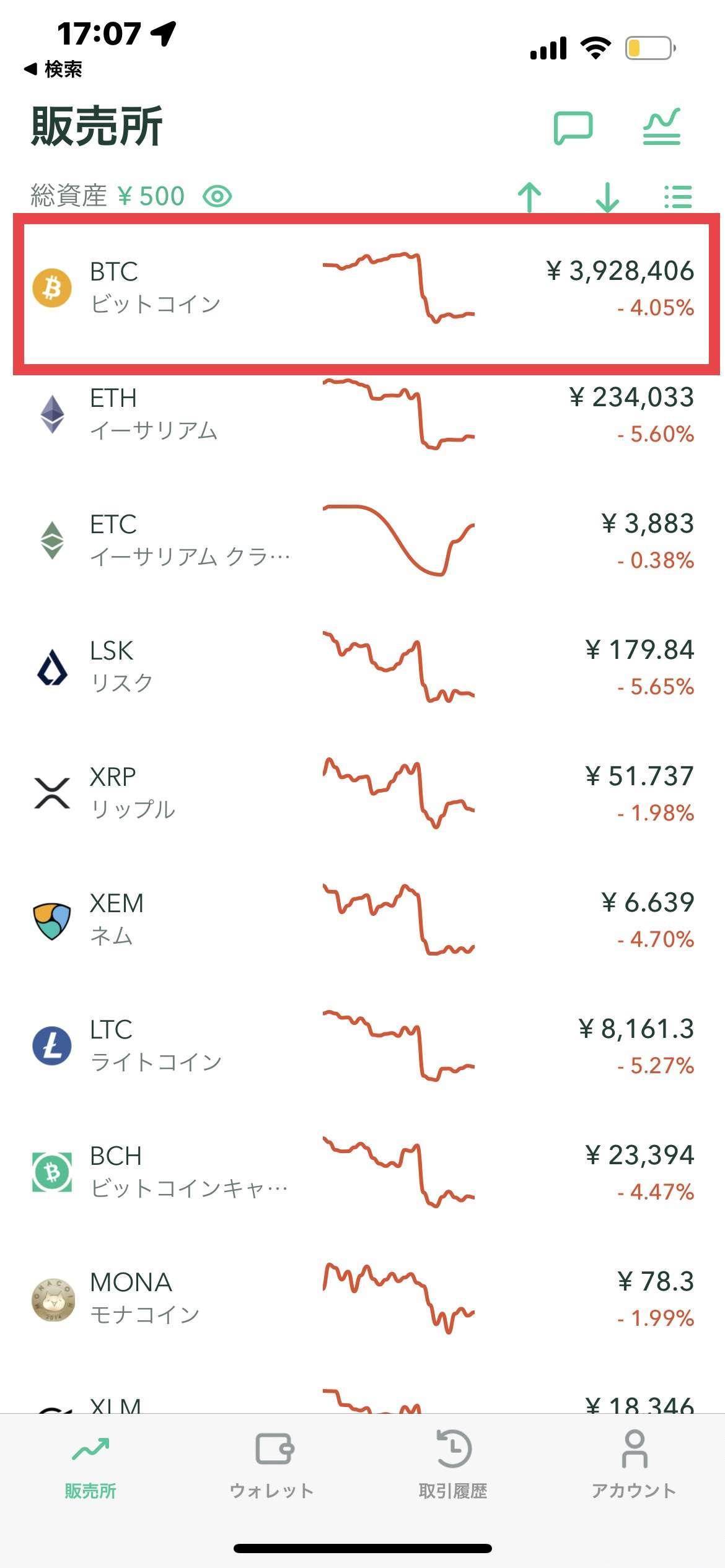This screenshot has height=1568, width=725.
Task: Select ETC Ethereum Classic
Action: [x=362, y=541]
